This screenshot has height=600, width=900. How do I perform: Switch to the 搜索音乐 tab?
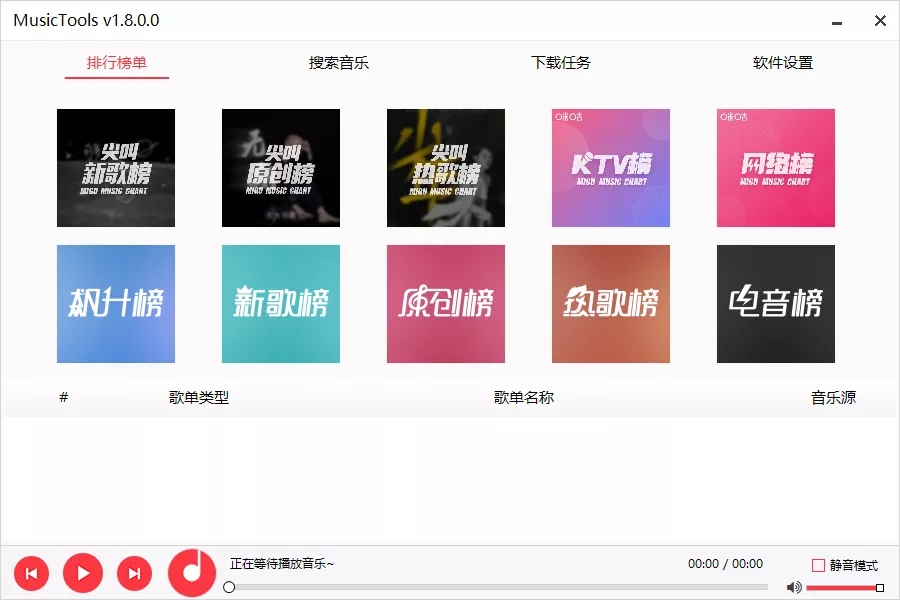338,63
